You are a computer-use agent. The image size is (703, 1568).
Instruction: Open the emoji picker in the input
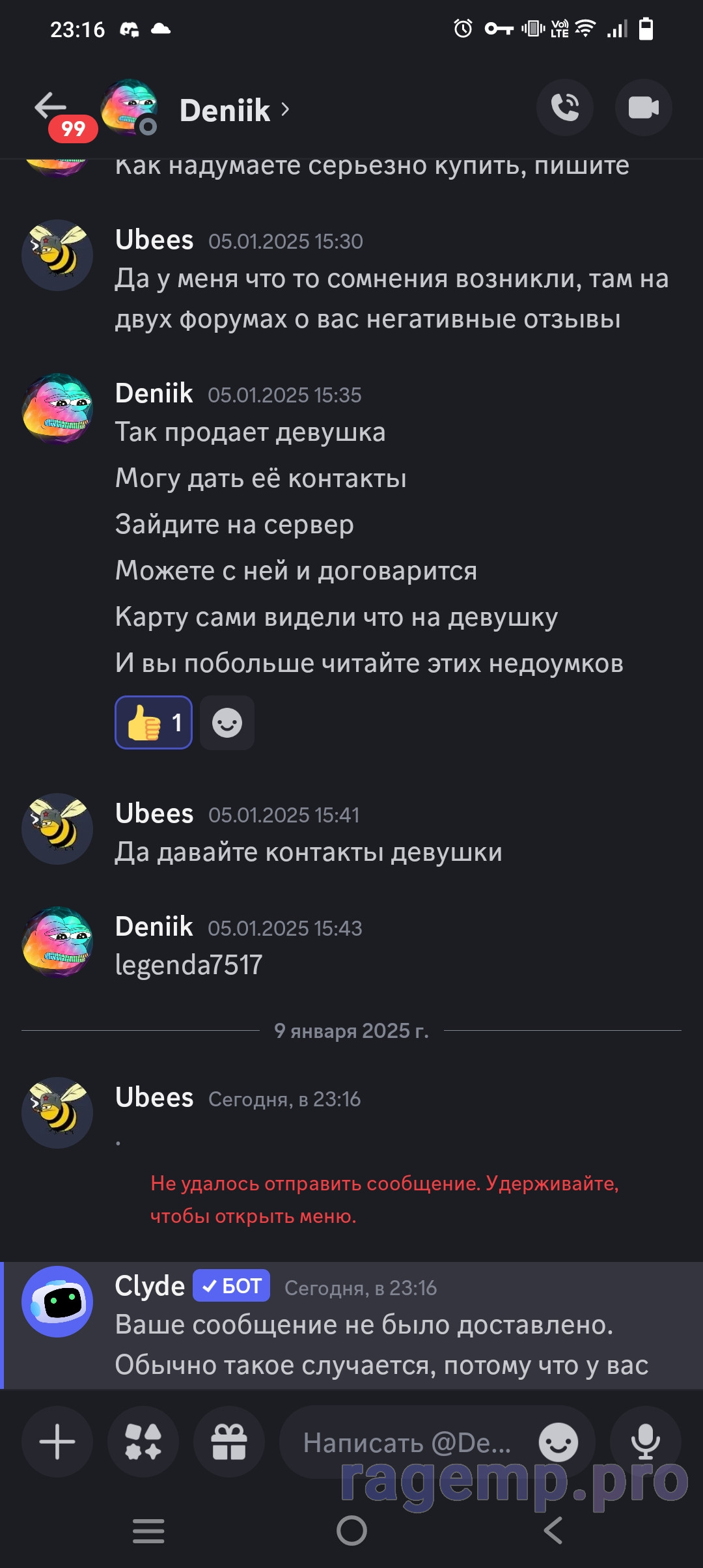coord(558,1442)
